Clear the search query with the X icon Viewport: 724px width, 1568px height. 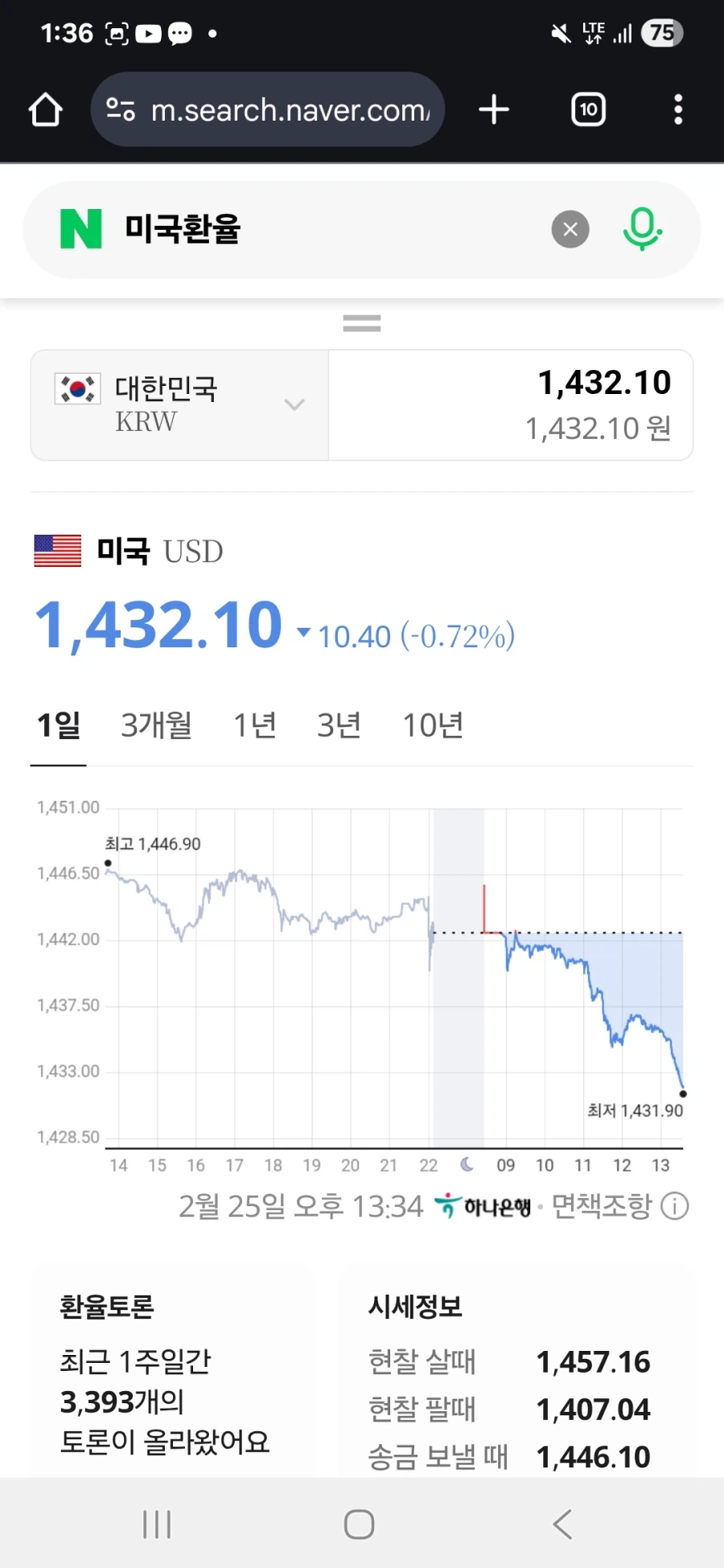(x=570, y=230)
